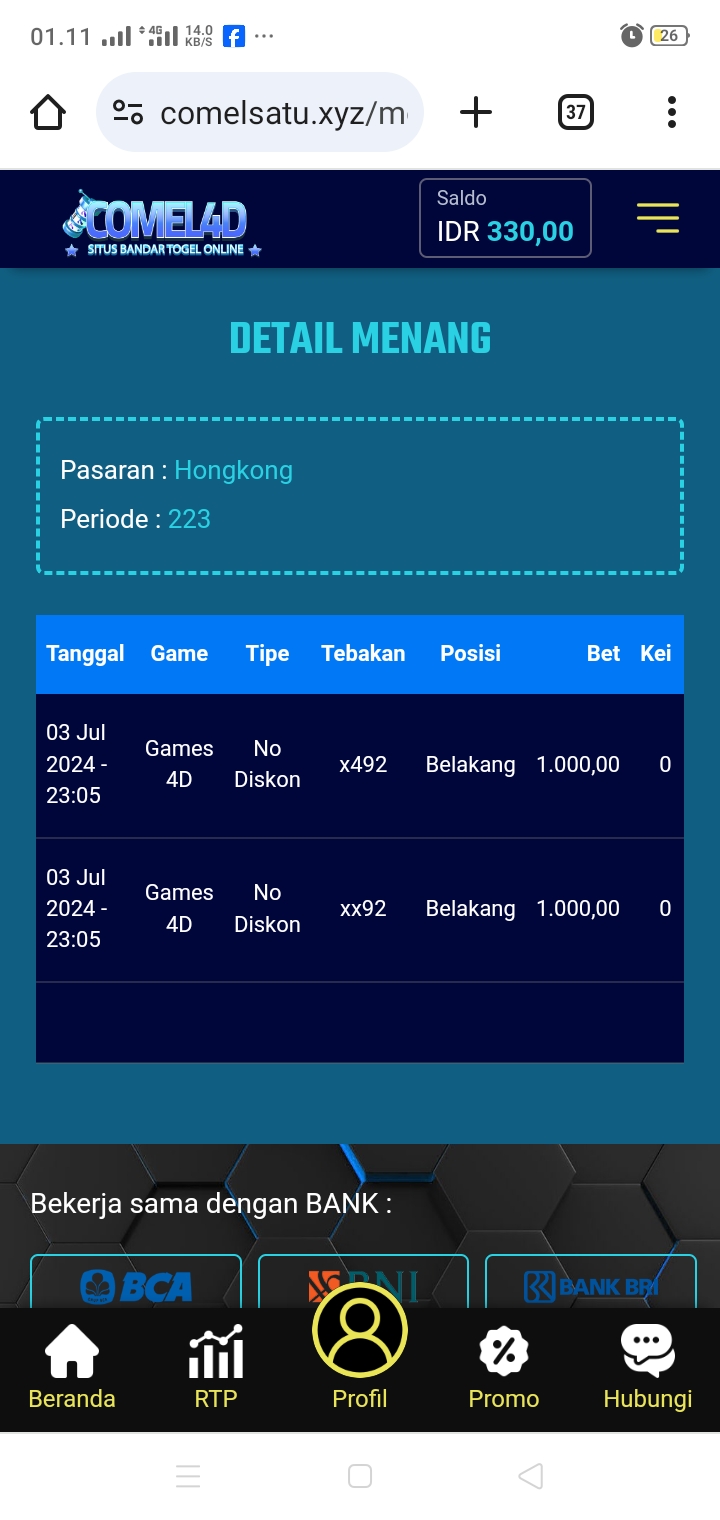The image size is (720, 1520).
Task: Tap the system back button
Action: [531, 1476]
